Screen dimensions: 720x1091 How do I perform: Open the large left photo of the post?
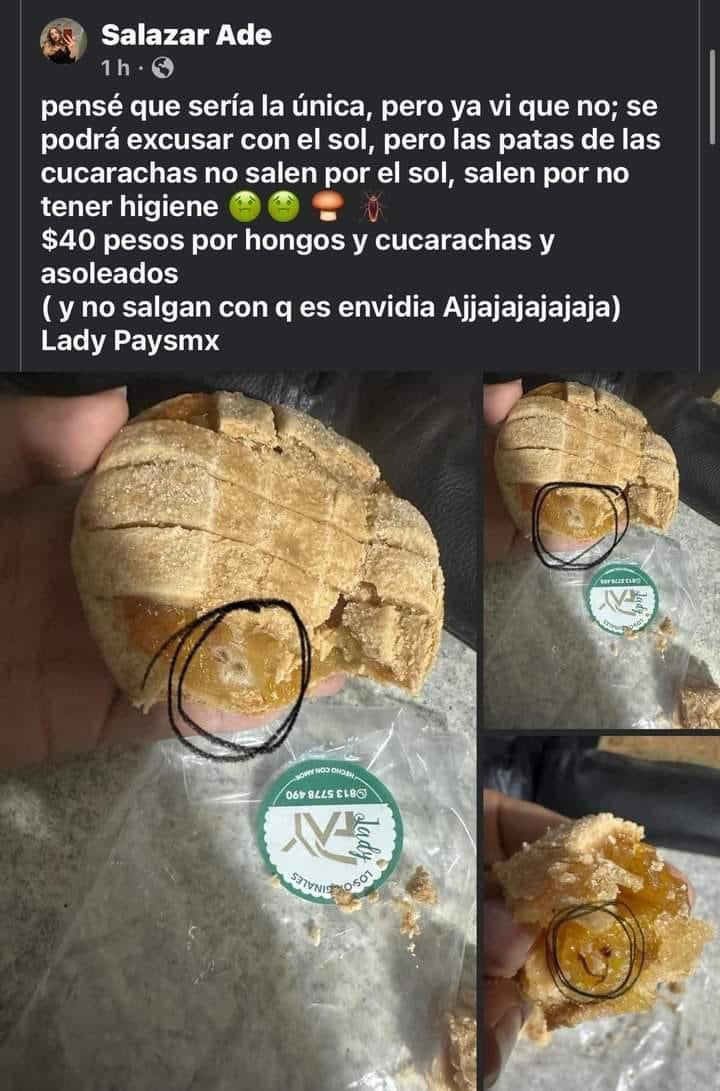coord(240,730)
